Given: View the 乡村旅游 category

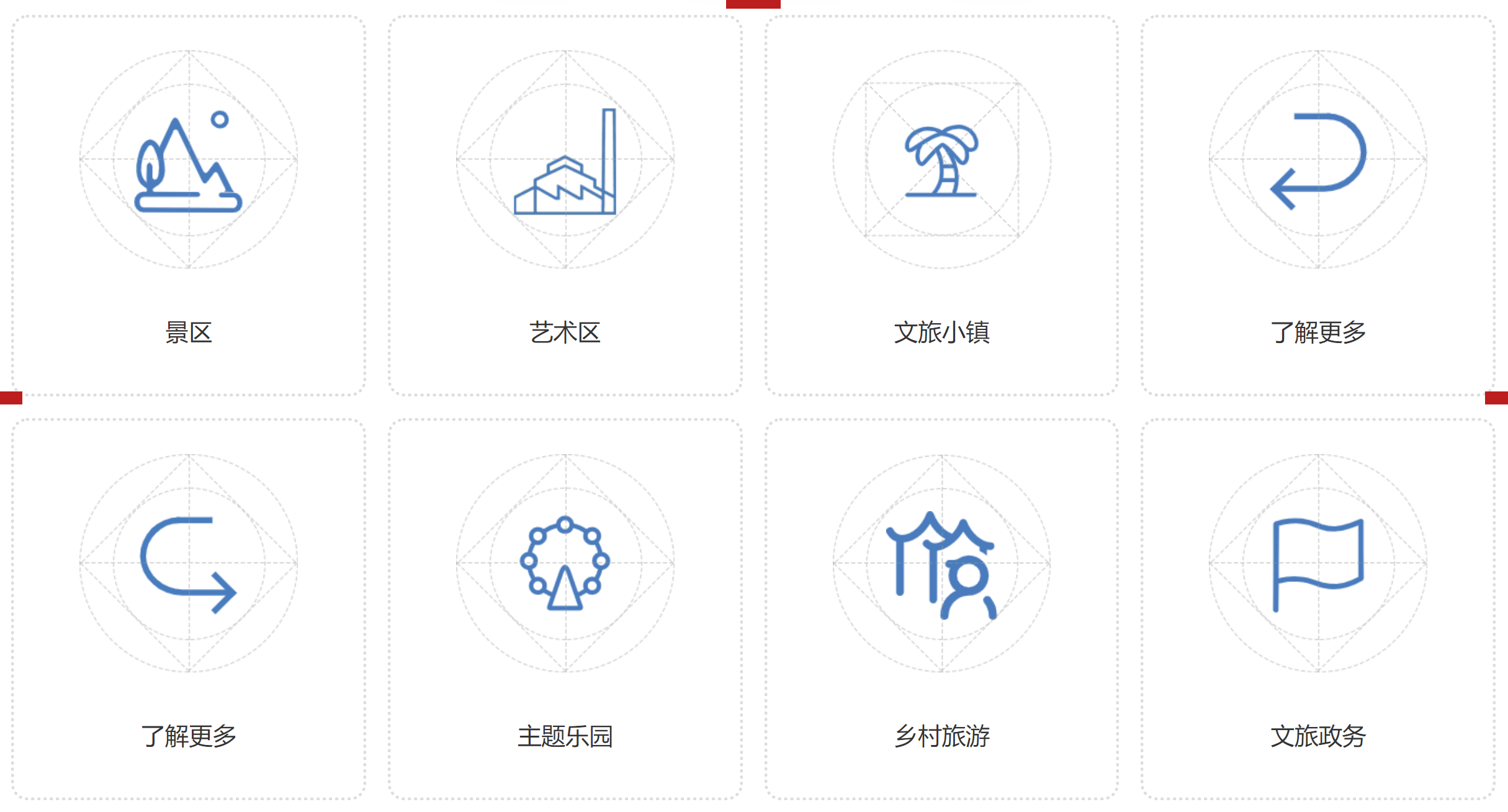Looking at the screenshot, I should point(941,609).
